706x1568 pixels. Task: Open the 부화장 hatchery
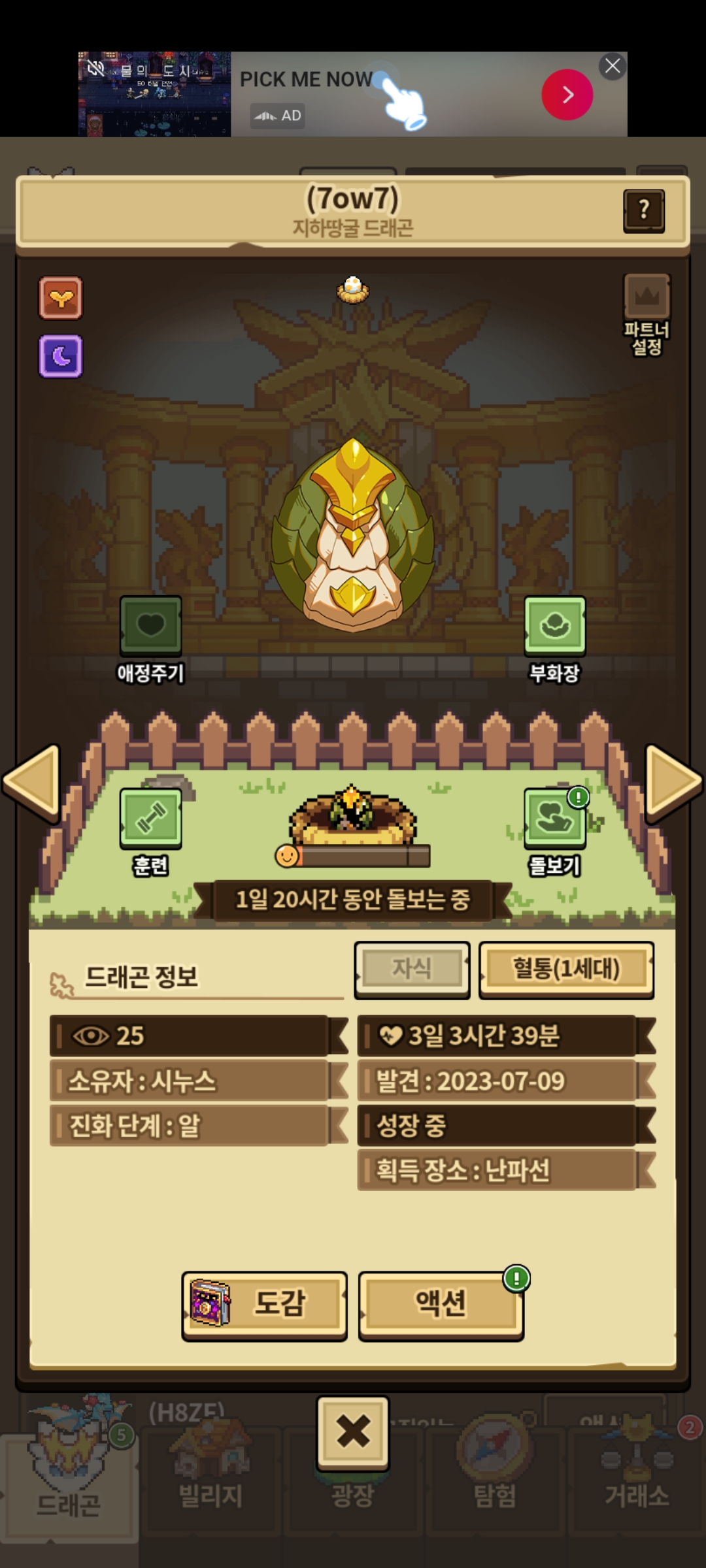(554, 627)
